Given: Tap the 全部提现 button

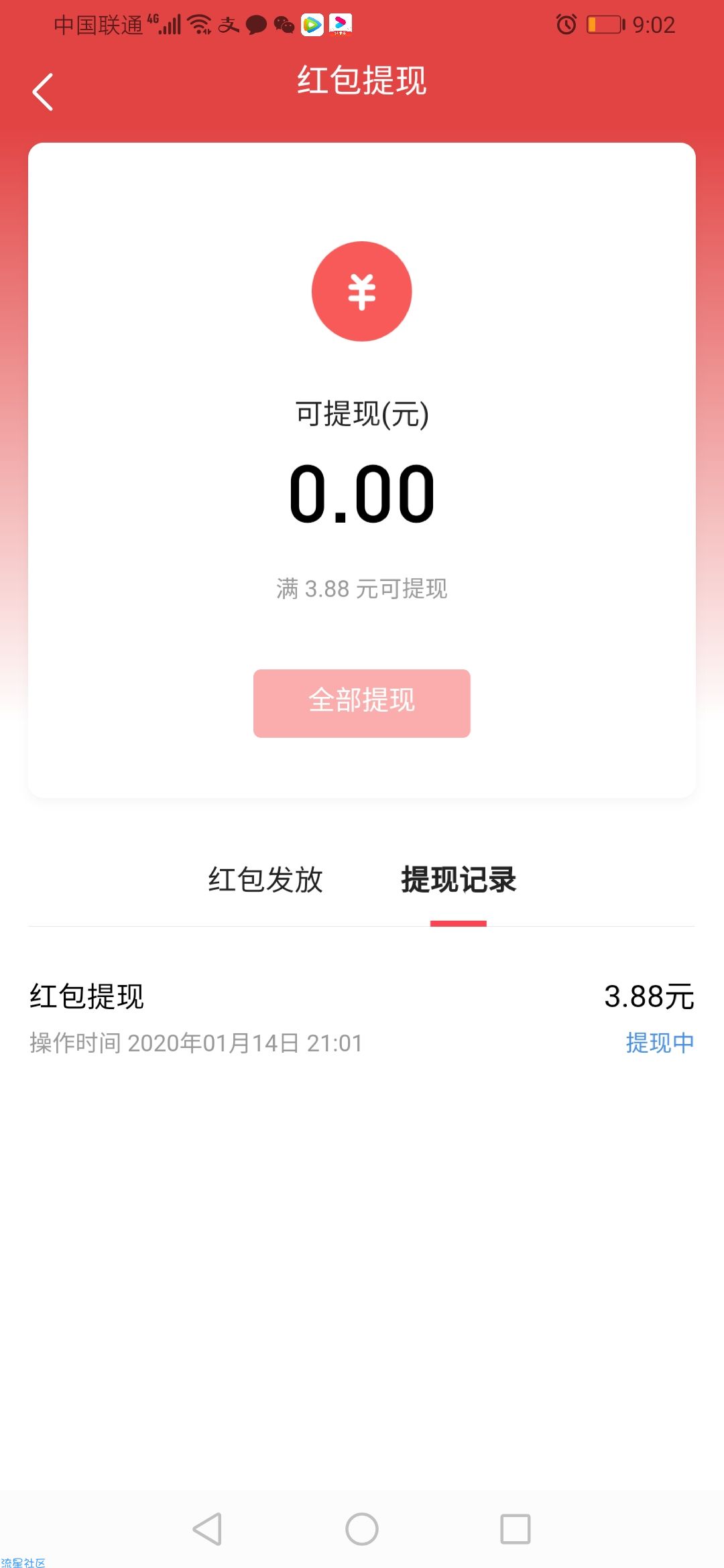Looking at the screenshot, I should click(361, 703).
